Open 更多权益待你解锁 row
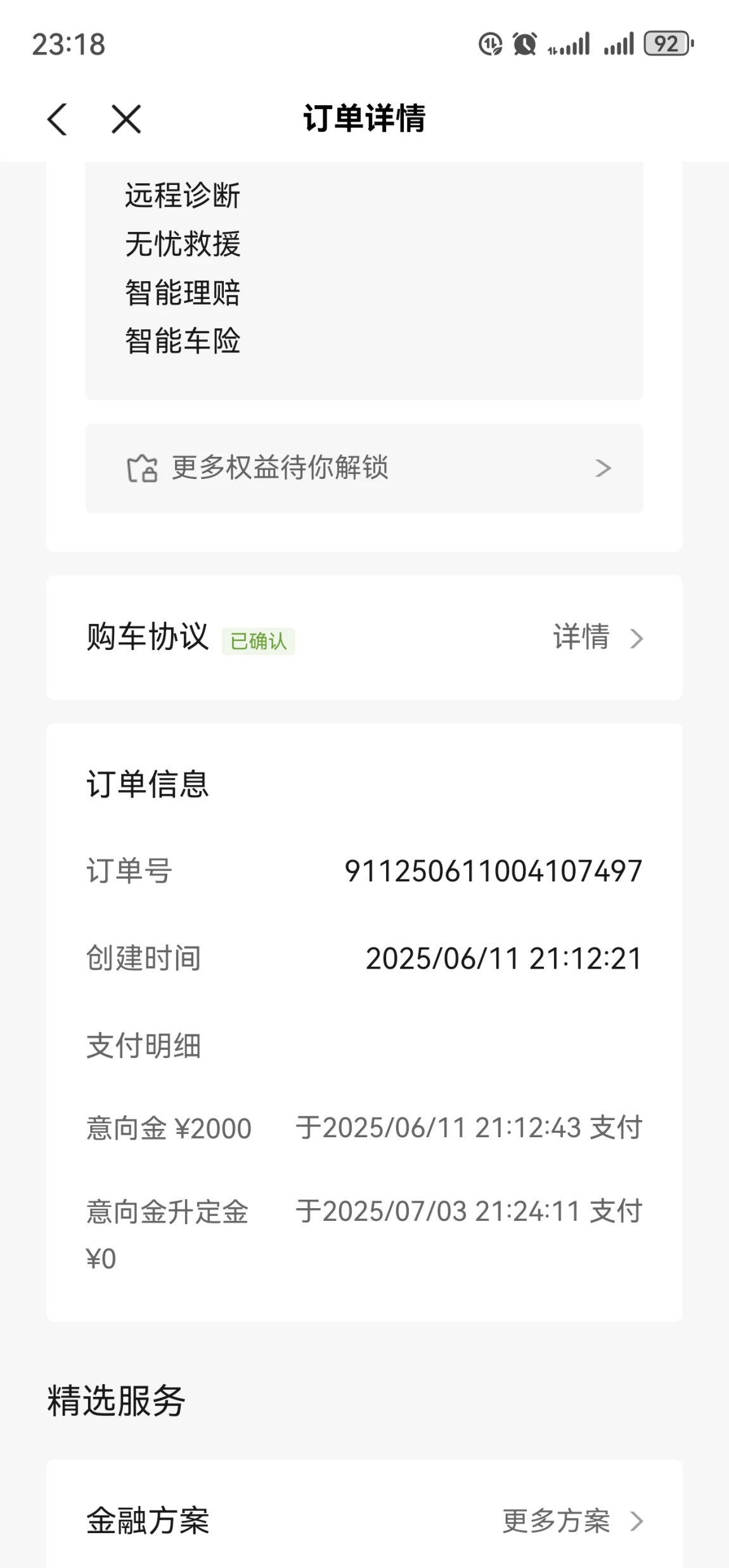The width and height of the screenshot is (729, 1568). point(364,468)
